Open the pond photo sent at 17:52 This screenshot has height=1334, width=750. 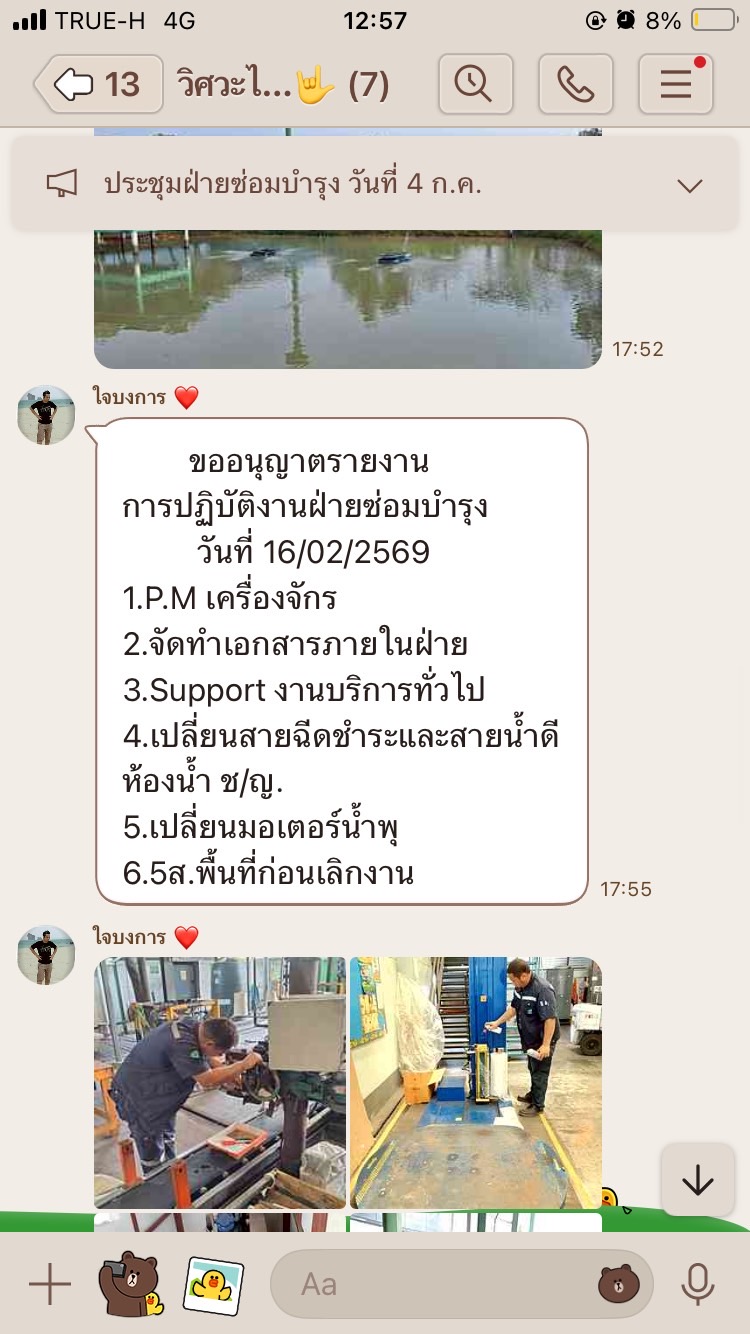(x=348, y=298)
